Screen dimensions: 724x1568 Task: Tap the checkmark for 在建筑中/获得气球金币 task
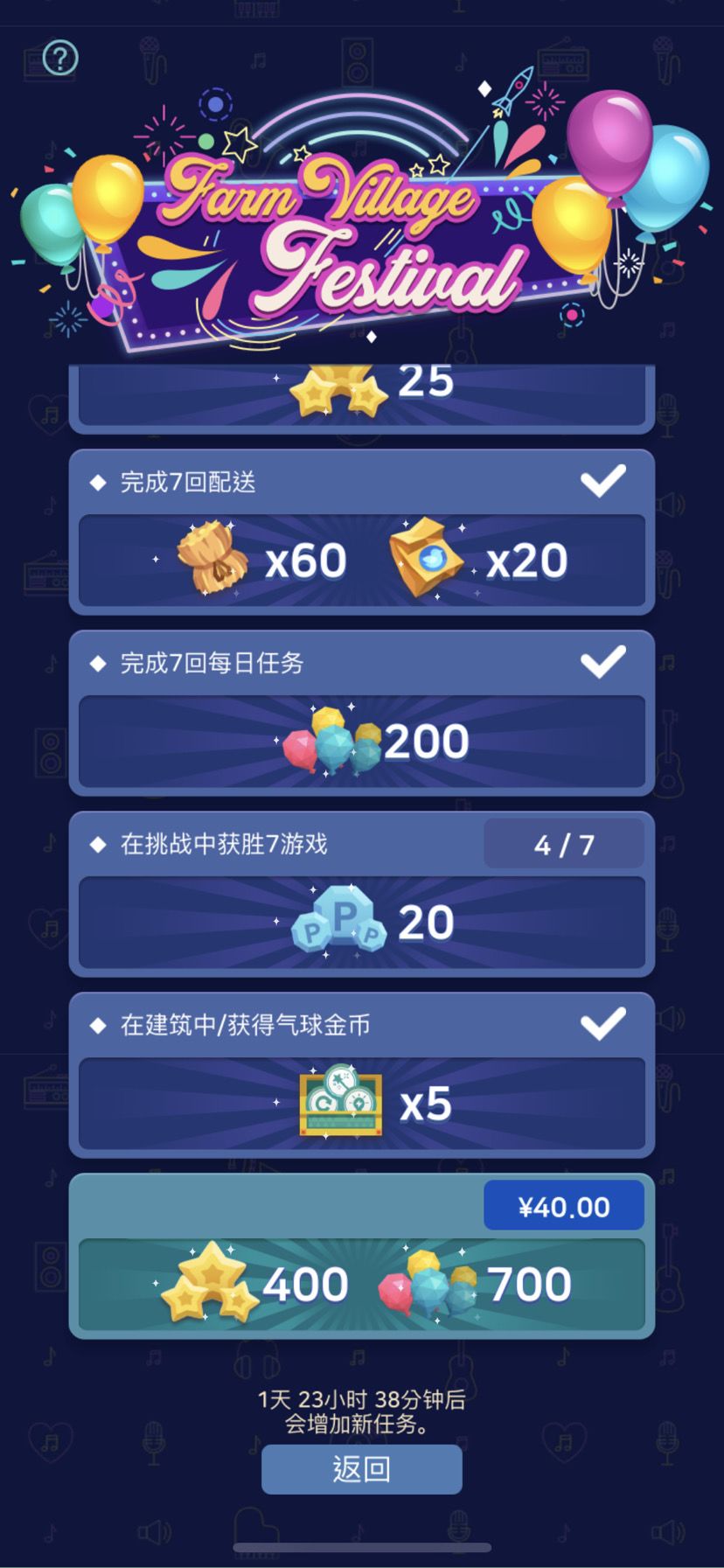point(603,1025)
